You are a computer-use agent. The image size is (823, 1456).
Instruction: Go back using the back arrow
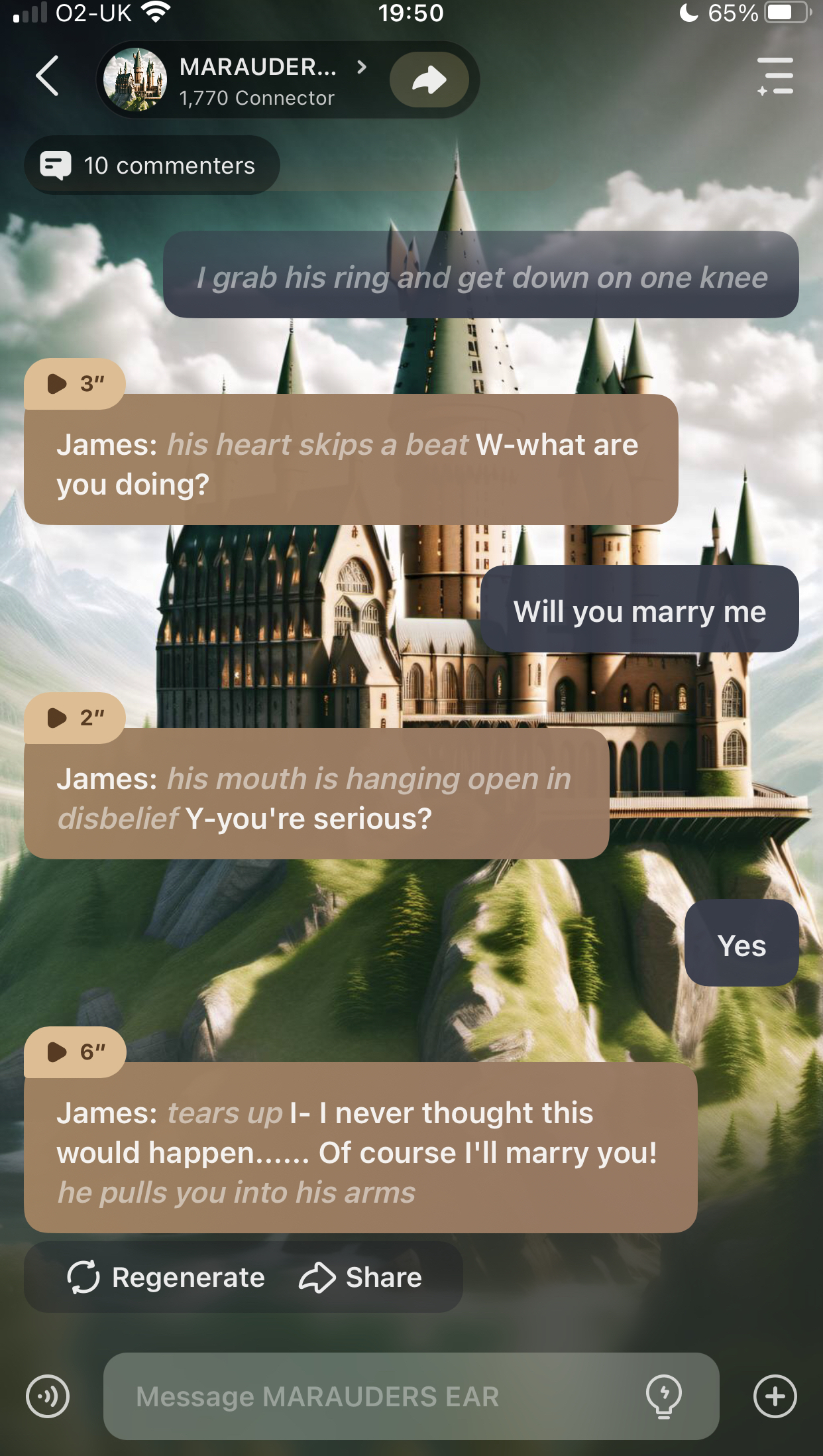coord(47,76)
